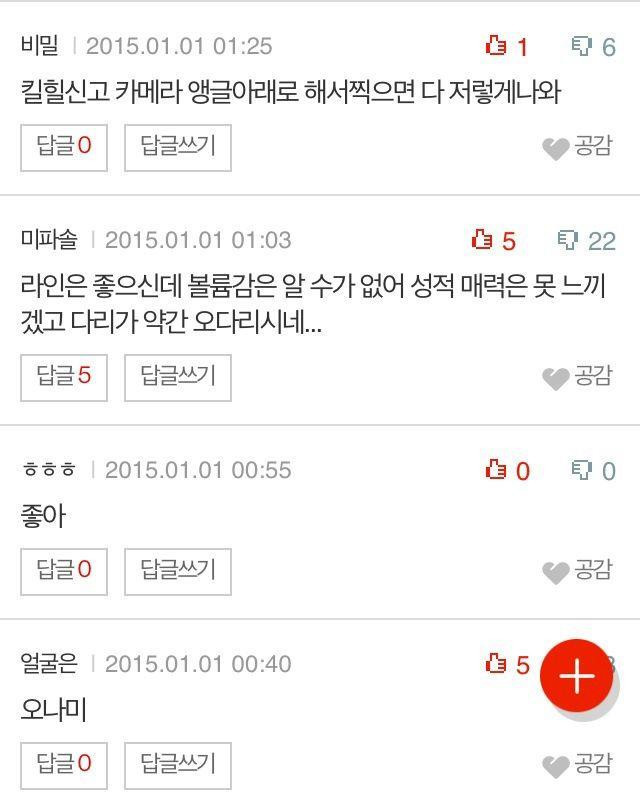View replies to ㅎㅎㅎ's comment

(x=64, y=570)
